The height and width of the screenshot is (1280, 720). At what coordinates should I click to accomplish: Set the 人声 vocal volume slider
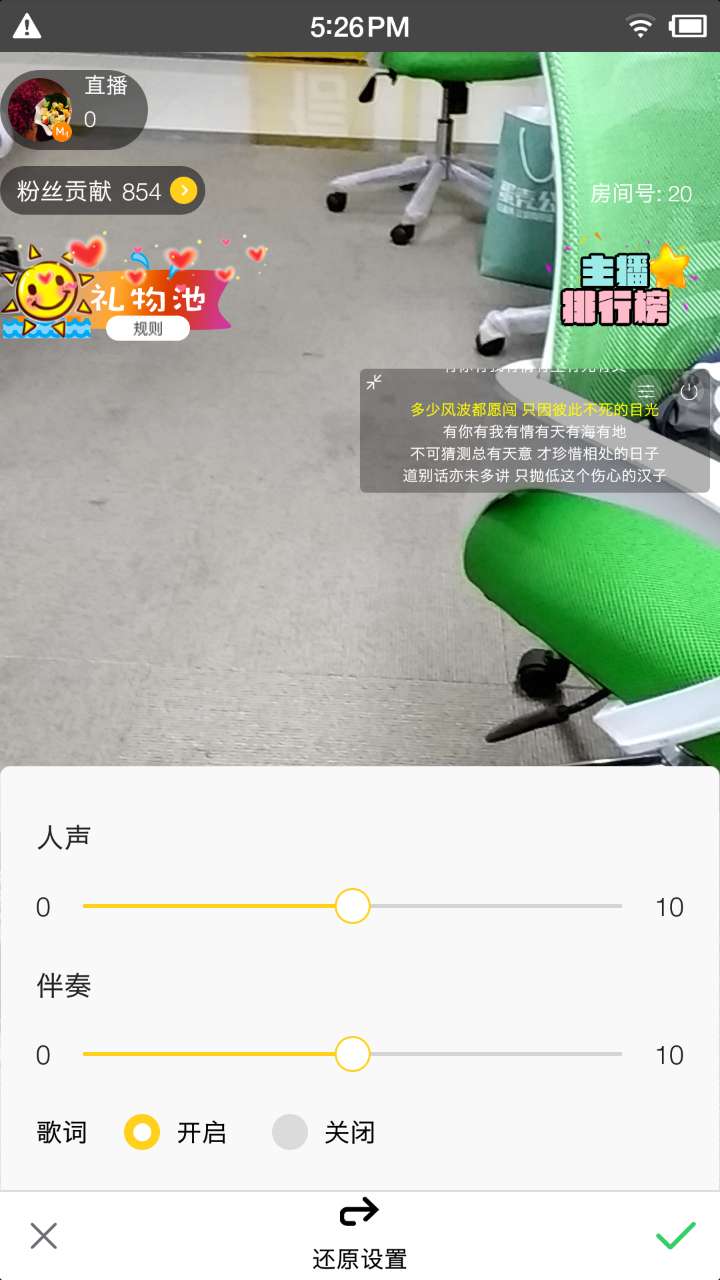352,906
